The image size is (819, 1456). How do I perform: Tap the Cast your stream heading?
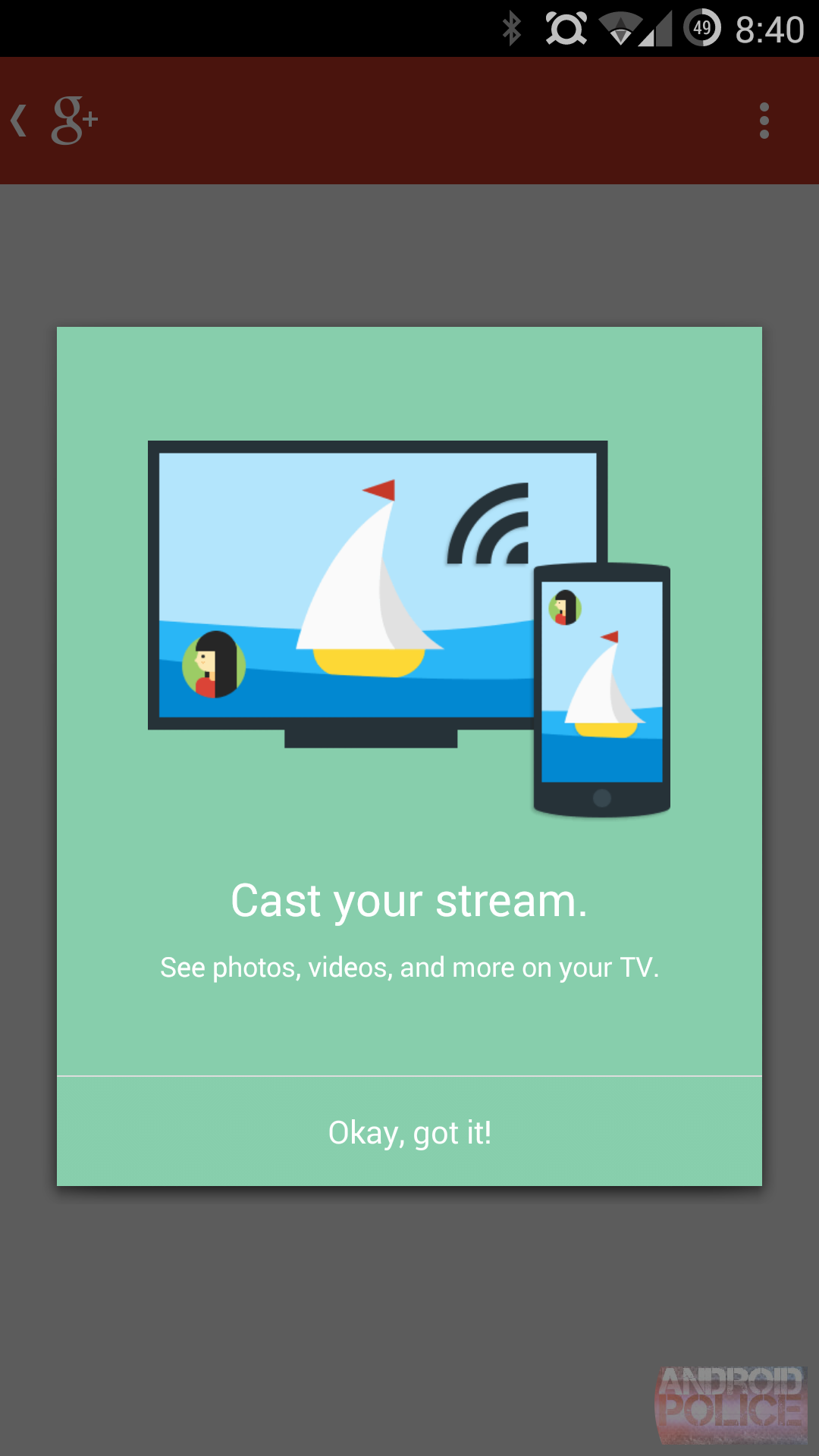(x=409, y=901)
